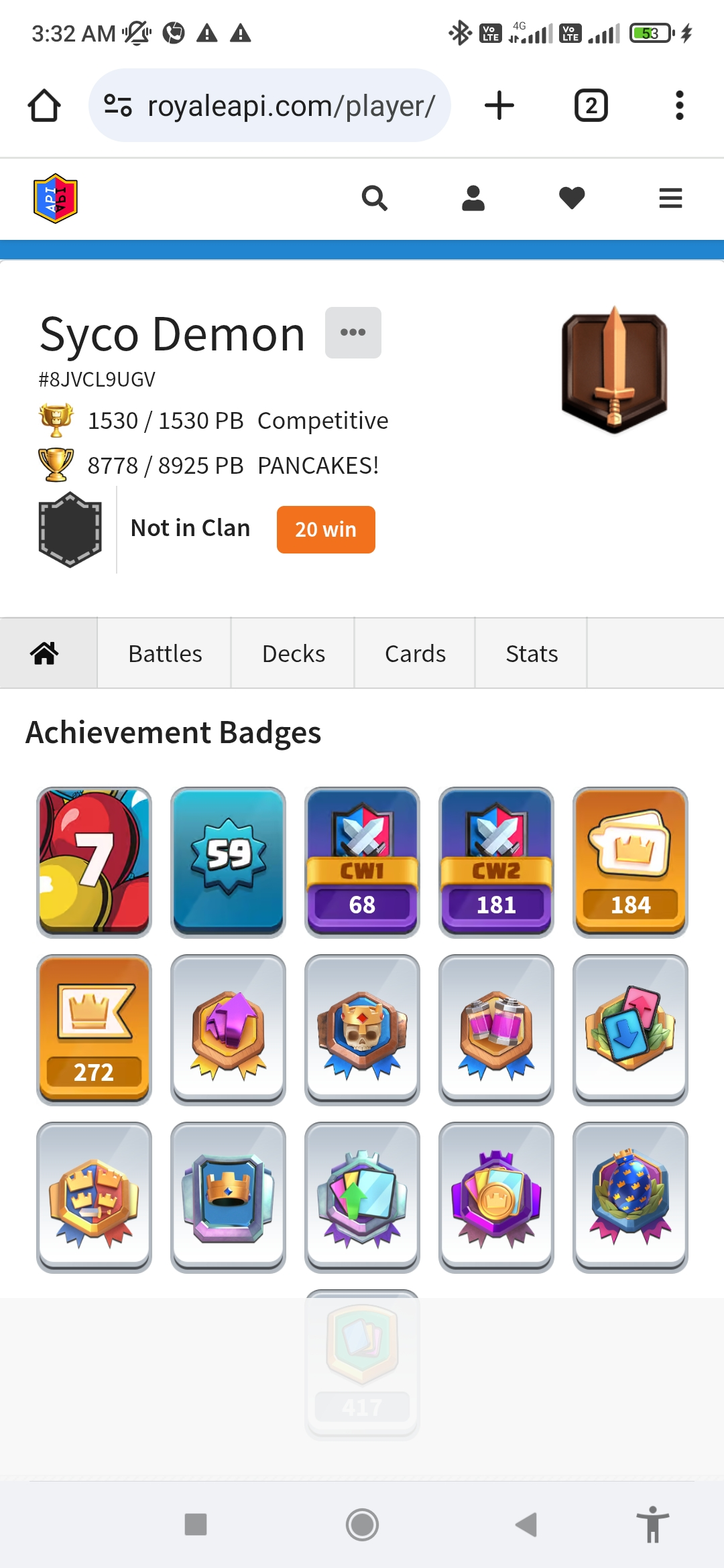Image resolution: width=724 pixels, height=1568 pixels.
Task: Switch to the Decks tab
Action: (294, 653)
